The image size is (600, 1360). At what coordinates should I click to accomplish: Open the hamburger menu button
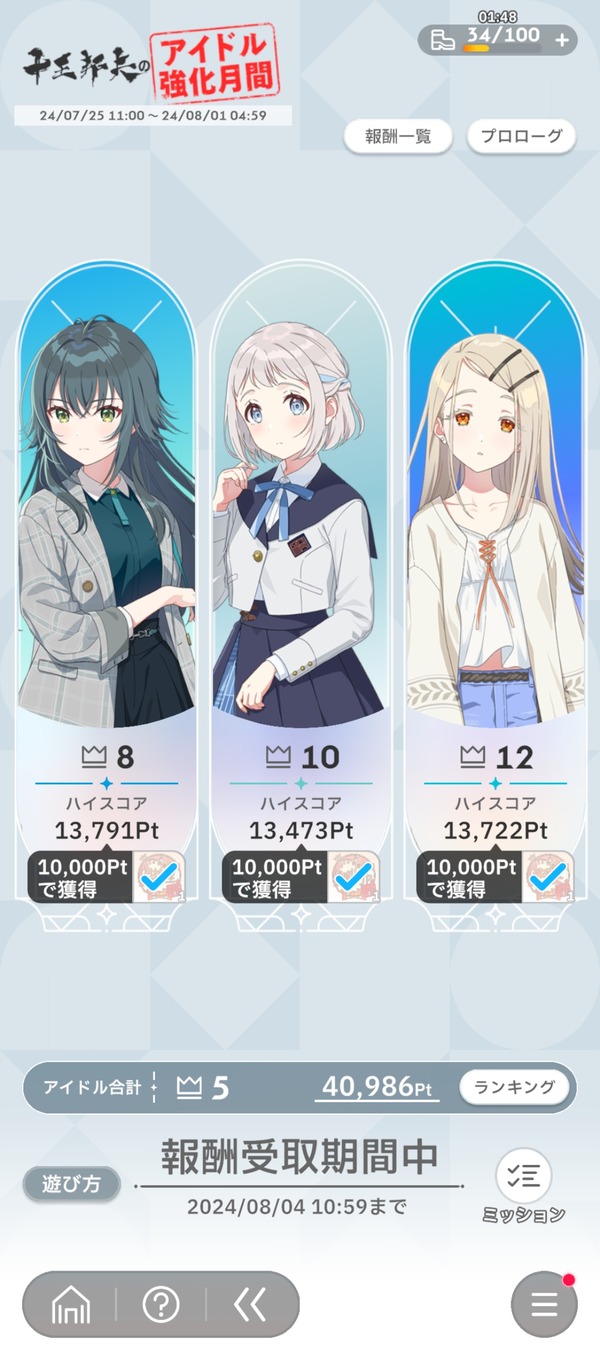[544, 1305]
